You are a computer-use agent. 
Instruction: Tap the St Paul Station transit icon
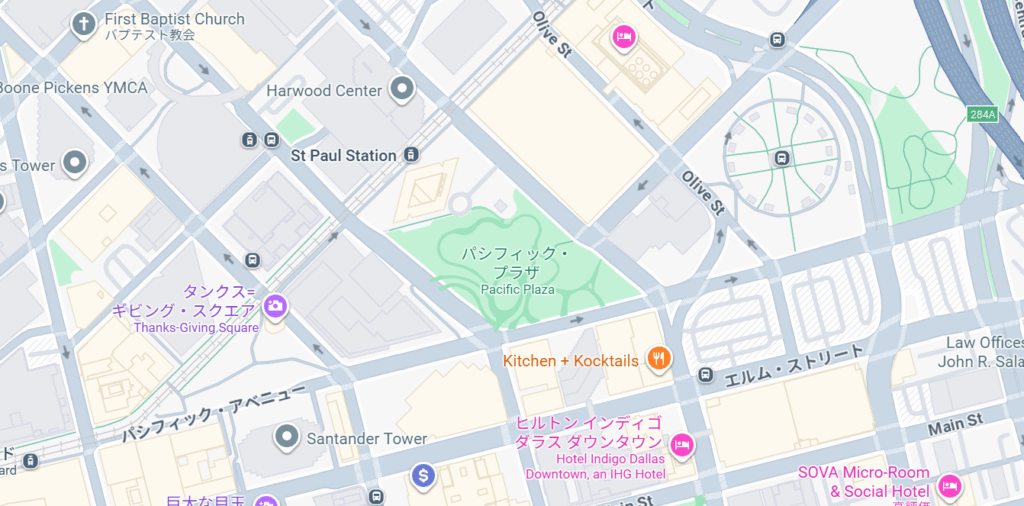410,155
